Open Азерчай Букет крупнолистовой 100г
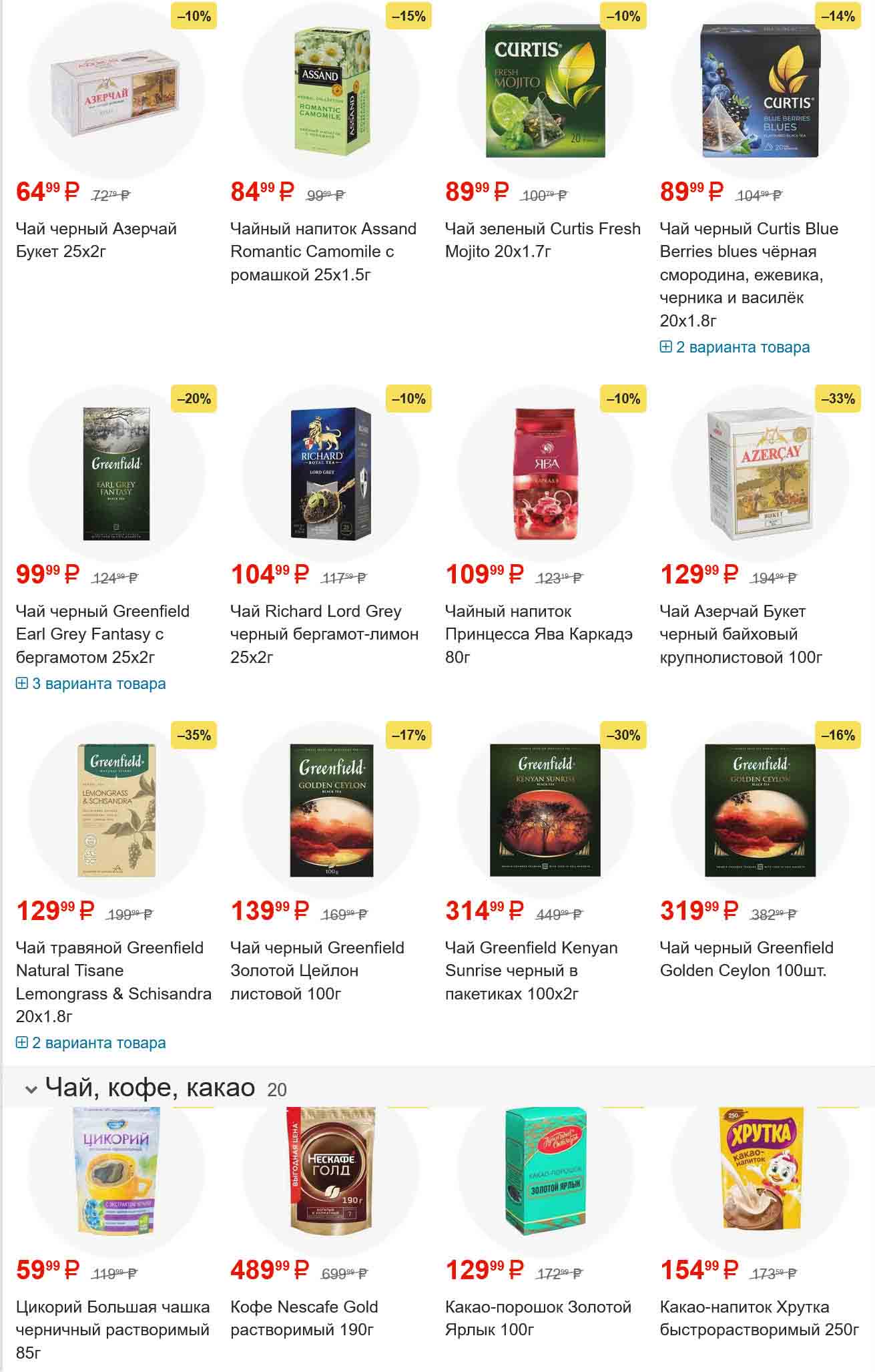This screenshot has height=1372, width=875. point(740,634)
